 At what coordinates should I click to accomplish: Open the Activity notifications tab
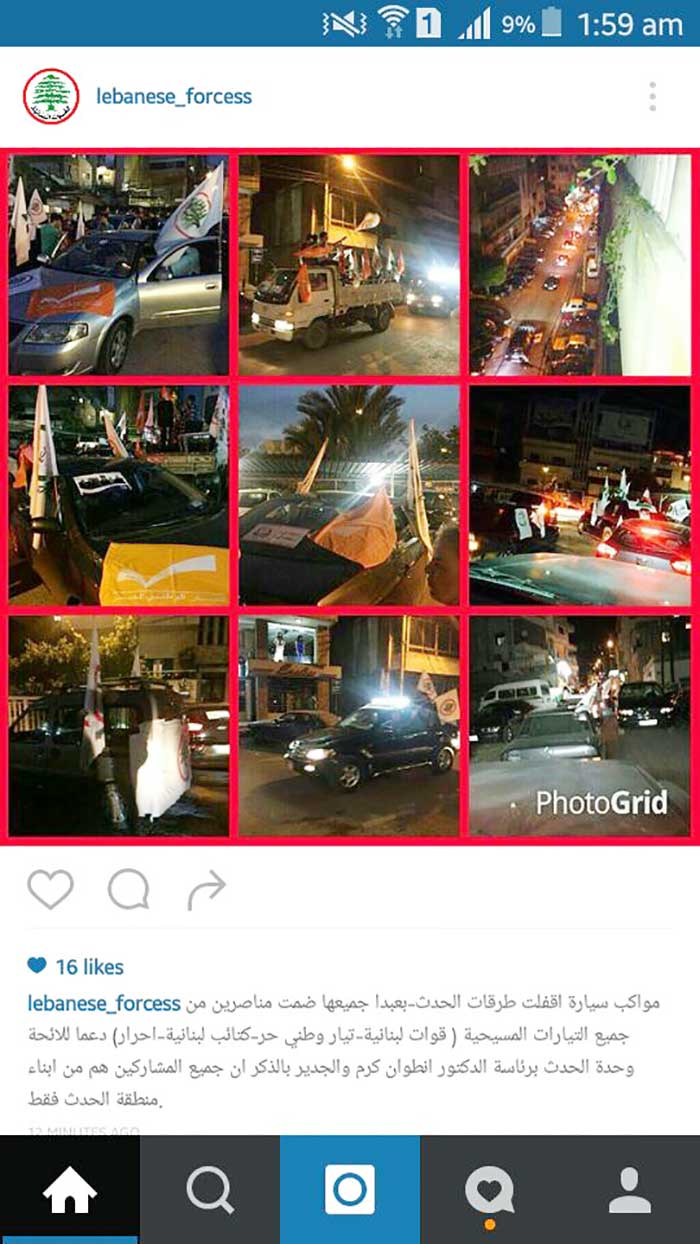point(490,1191)
